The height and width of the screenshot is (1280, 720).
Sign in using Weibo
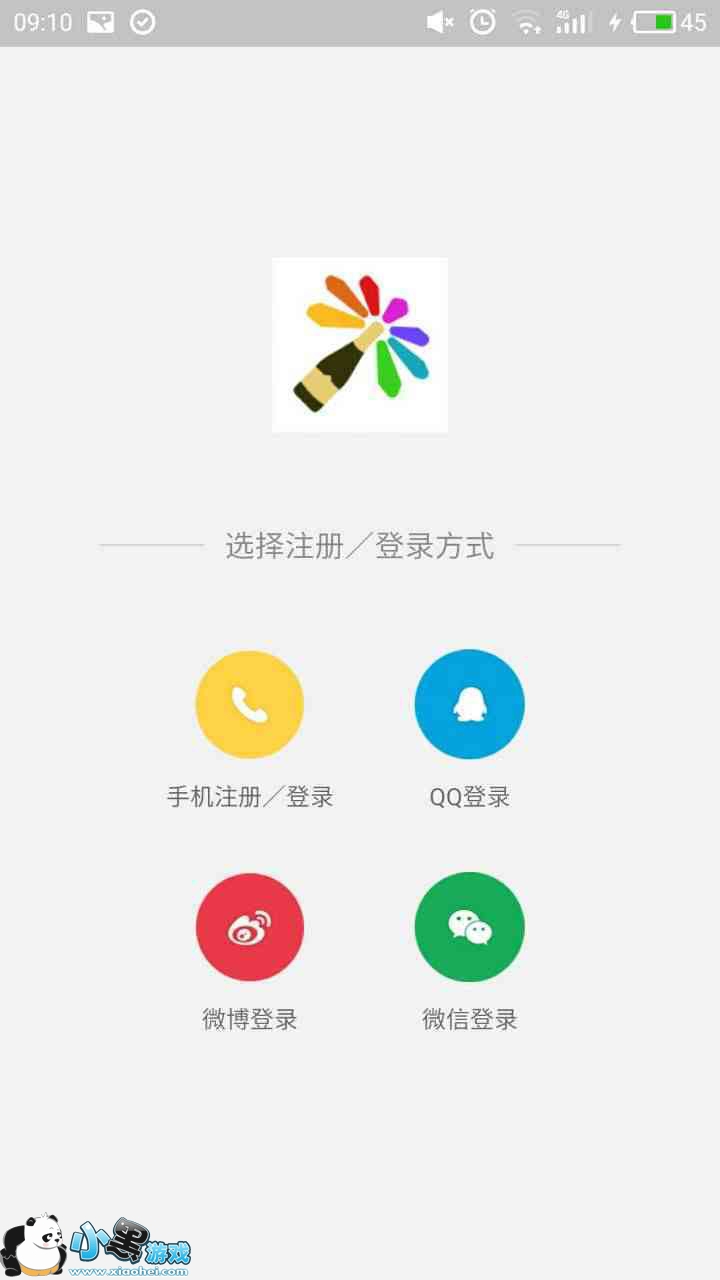pos(249,927)
